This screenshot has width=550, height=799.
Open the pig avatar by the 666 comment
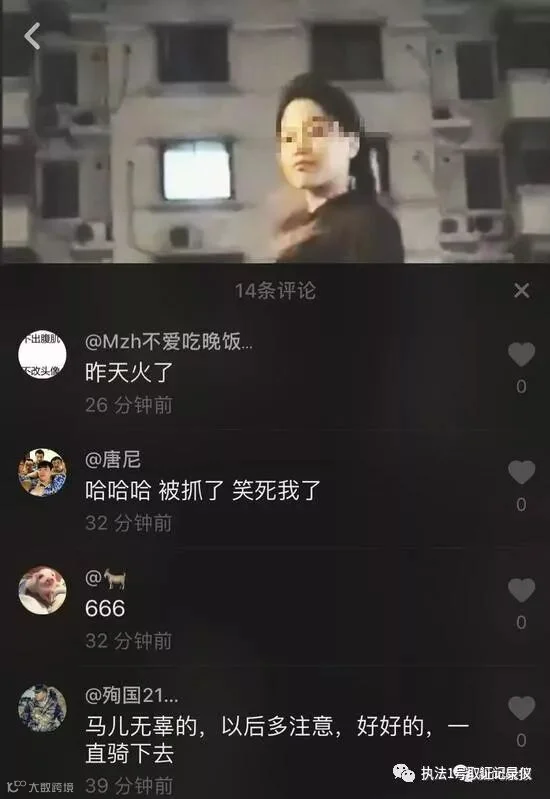click(x=42, y=590)
